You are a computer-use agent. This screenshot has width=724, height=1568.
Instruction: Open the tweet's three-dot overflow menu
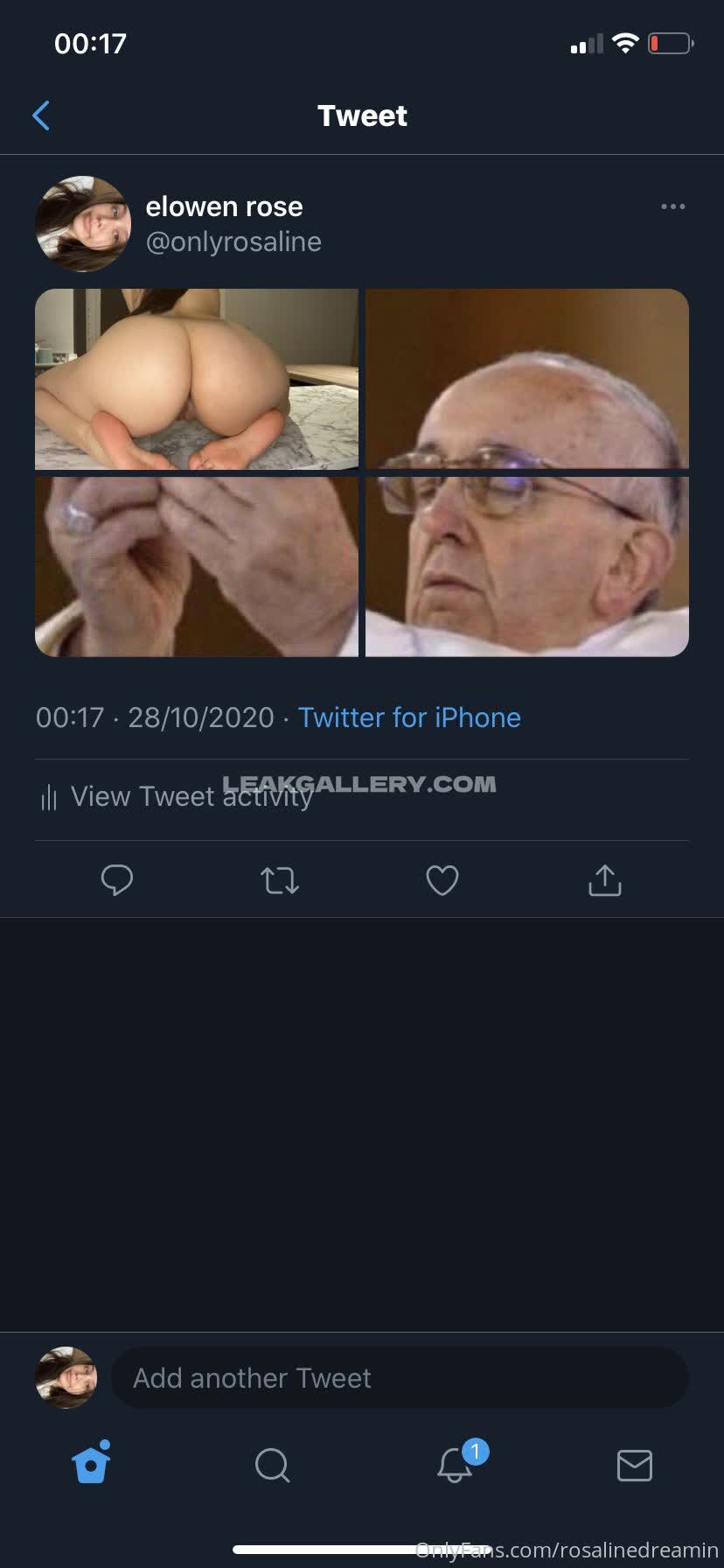(x=672, y=207)
